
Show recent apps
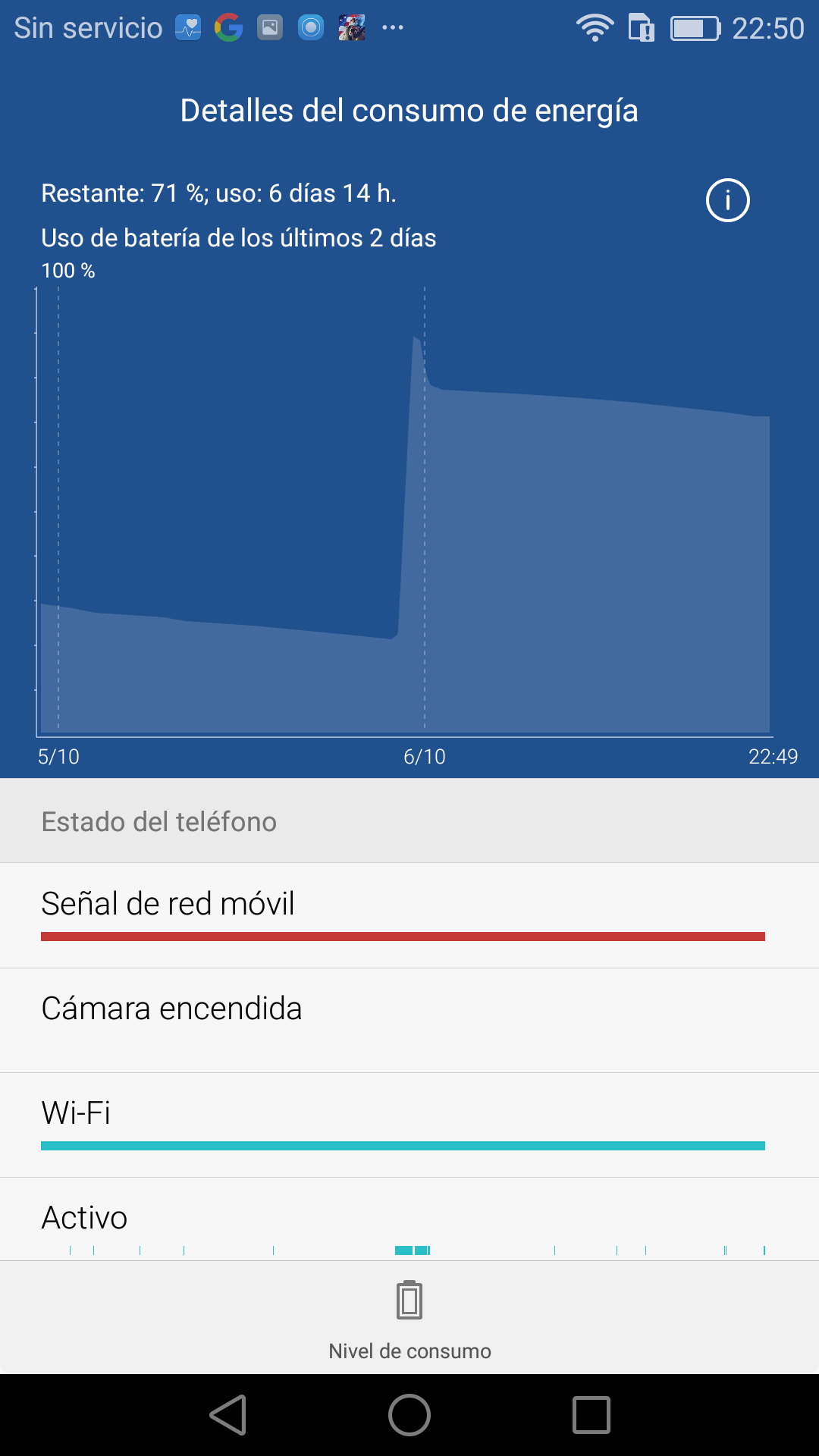(x=591, y=1415)
